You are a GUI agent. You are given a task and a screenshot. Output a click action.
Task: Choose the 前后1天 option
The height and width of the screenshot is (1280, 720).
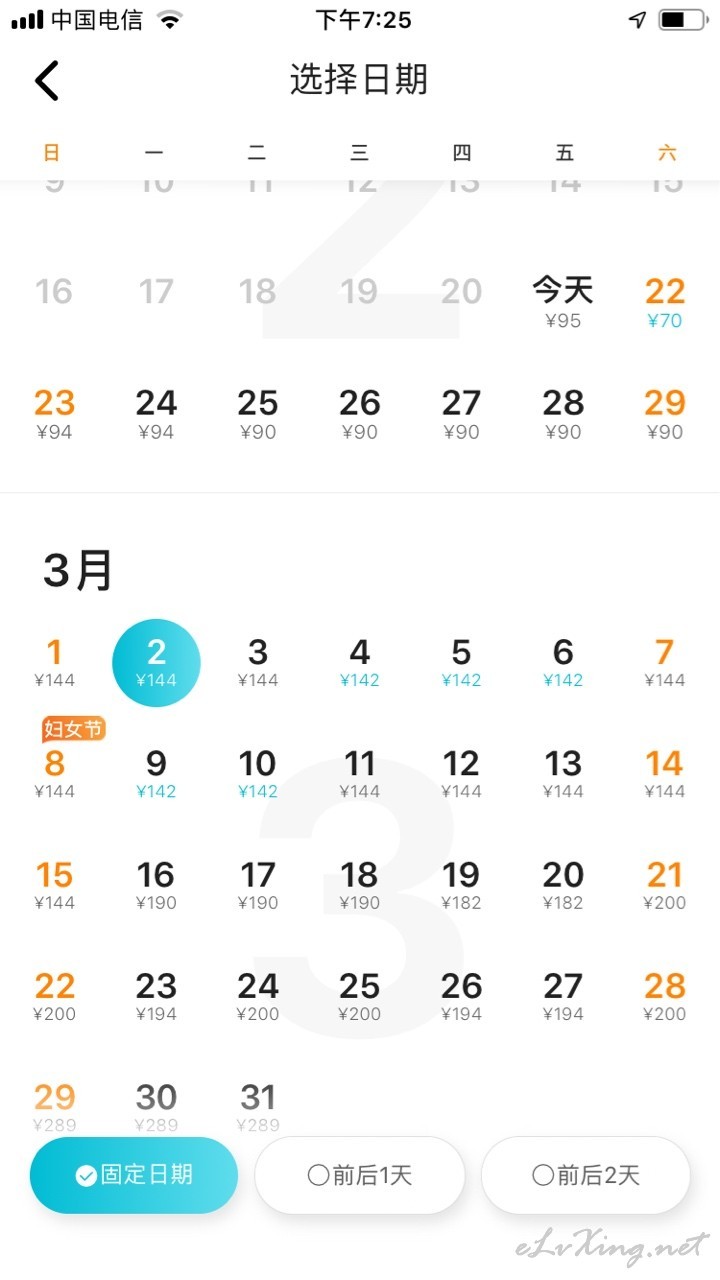[x=360, y=1175]
